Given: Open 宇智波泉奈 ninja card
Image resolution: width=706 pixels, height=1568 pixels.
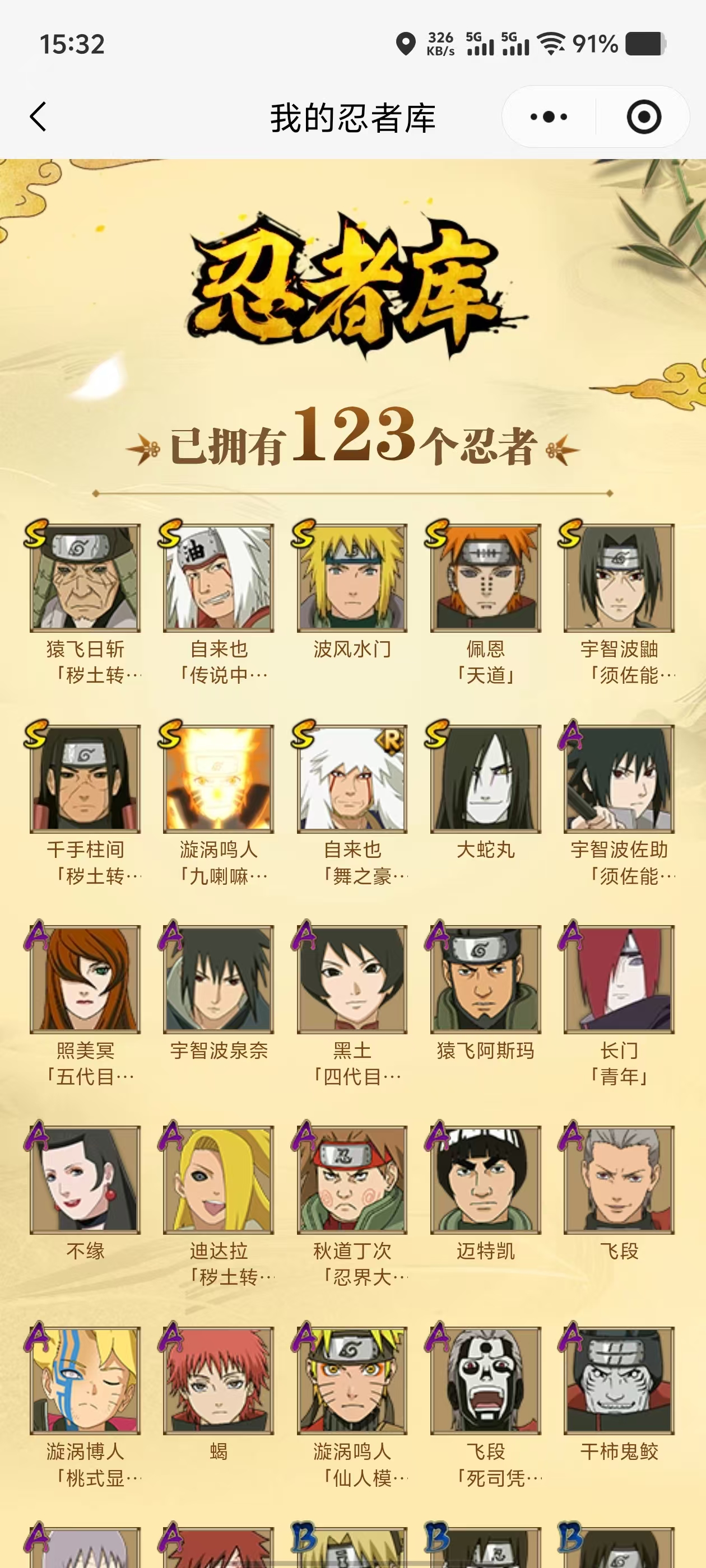Looking at the screenshot, I should [x=219, y=979].
